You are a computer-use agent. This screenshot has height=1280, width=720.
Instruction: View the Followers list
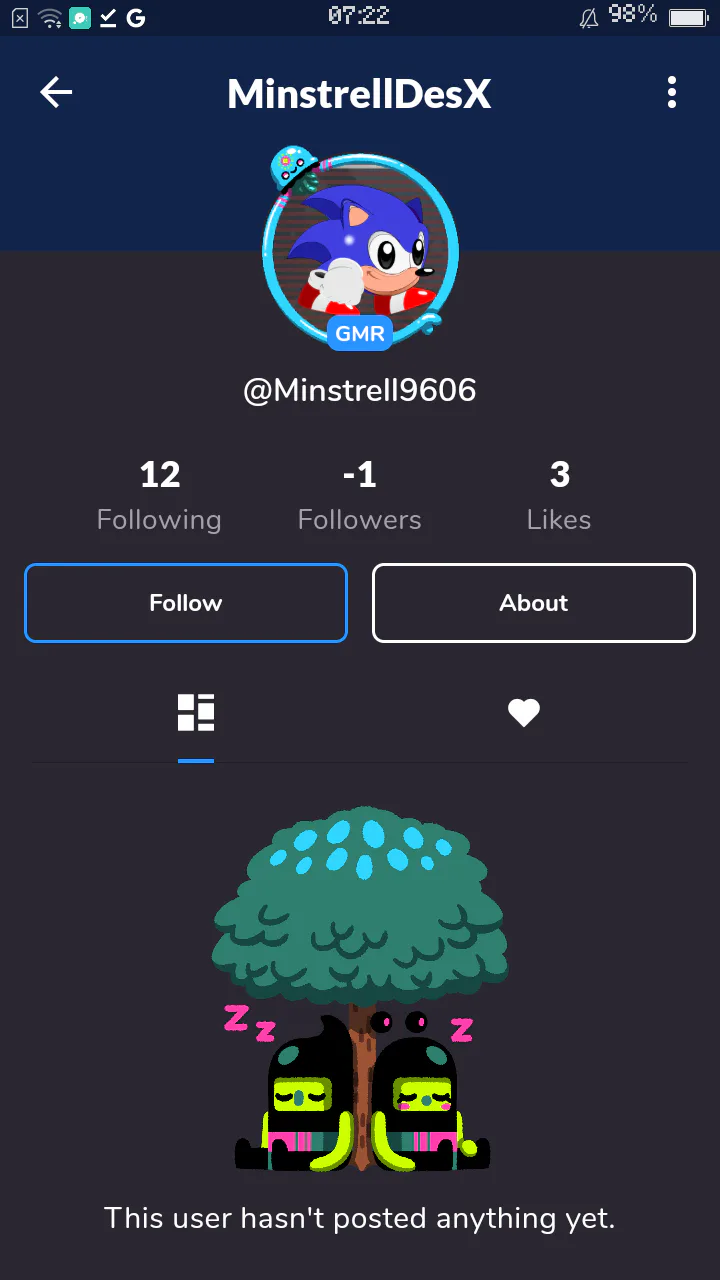[x=360, y=496]
